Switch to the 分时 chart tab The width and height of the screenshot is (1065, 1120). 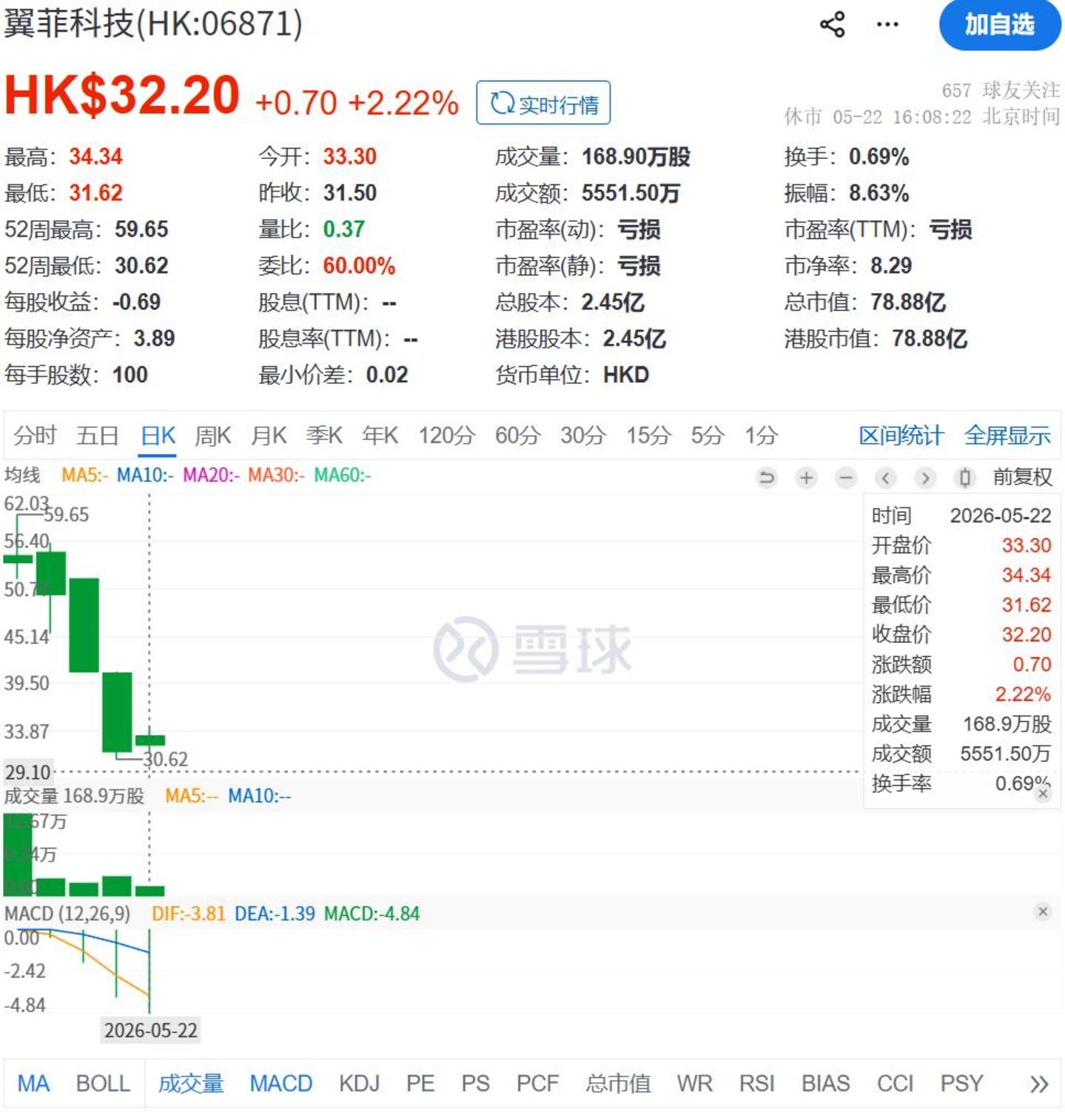[x=35, y=435]
